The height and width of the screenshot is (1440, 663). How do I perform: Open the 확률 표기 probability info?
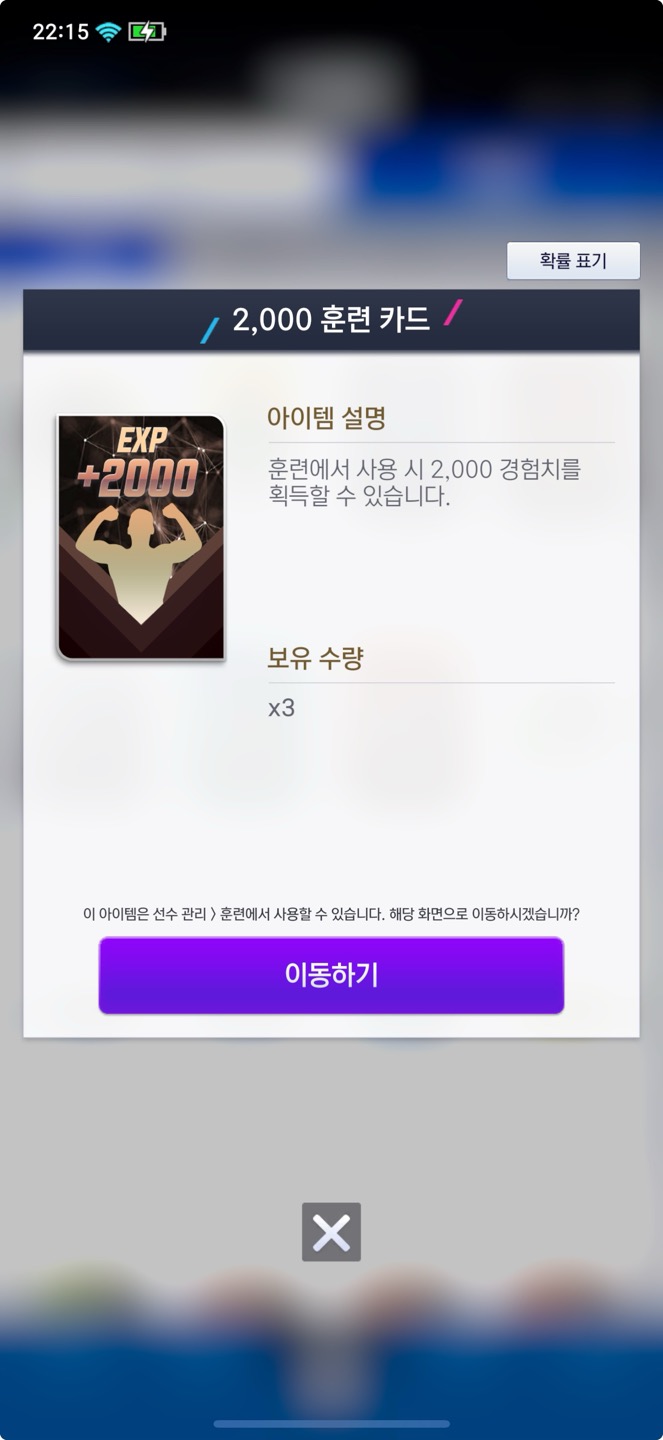(x=572, y=261)
